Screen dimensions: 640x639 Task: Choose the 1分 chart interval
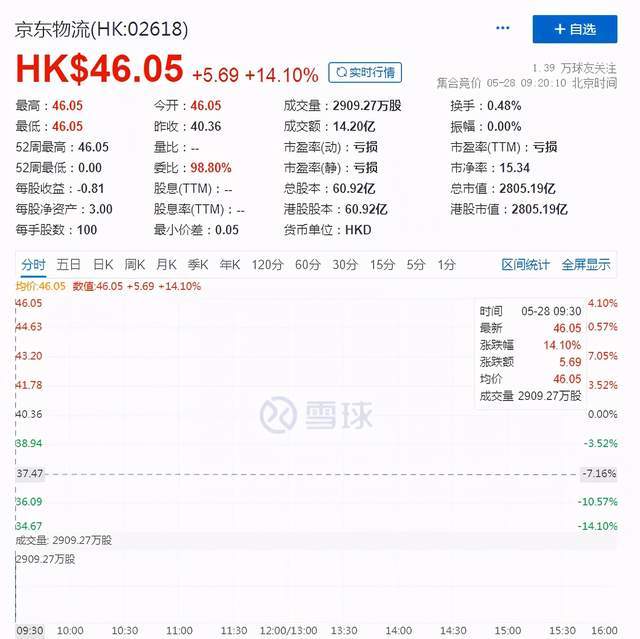(446, 264)
